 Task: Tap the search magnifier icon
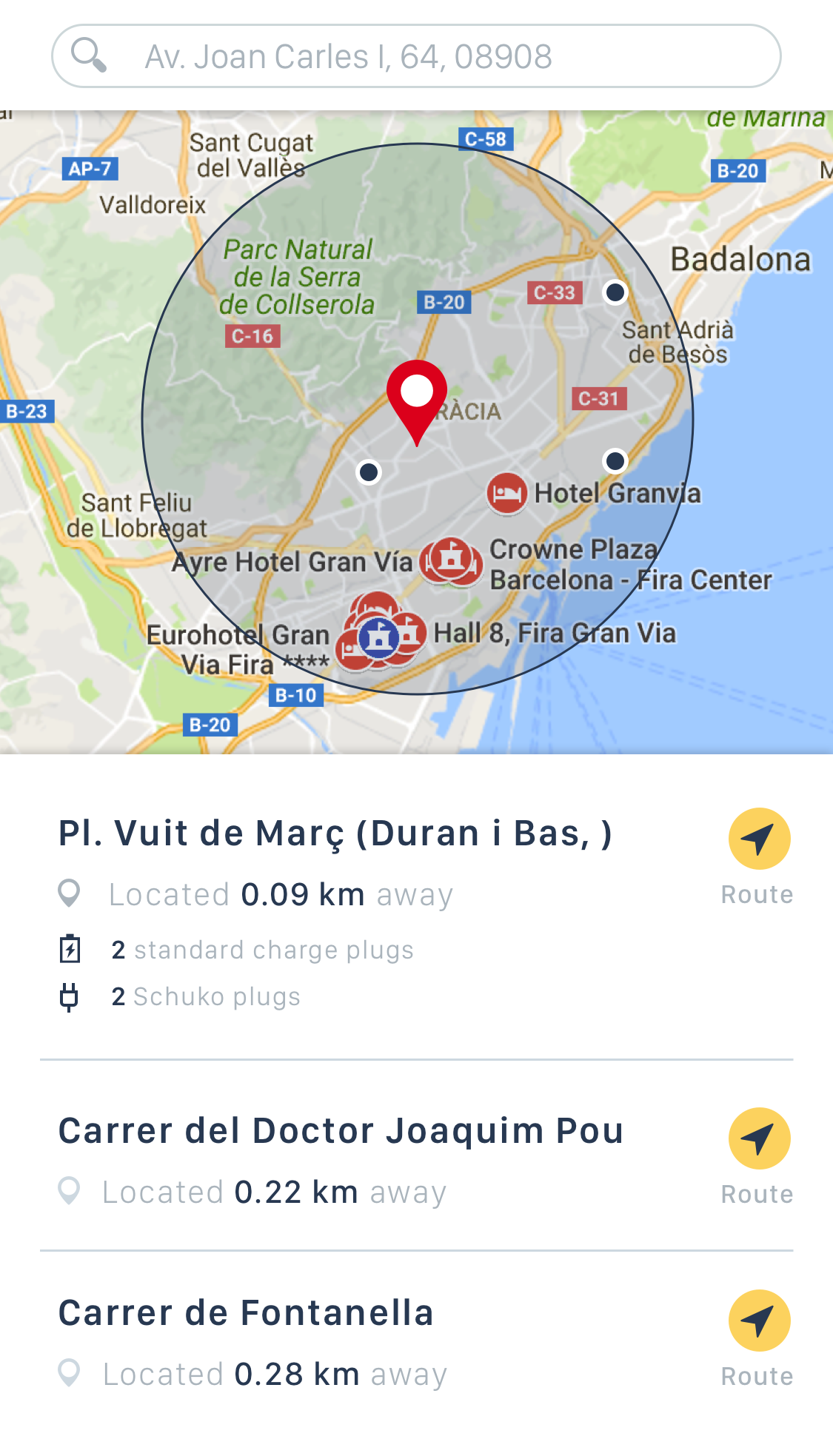tap(89, 56)
